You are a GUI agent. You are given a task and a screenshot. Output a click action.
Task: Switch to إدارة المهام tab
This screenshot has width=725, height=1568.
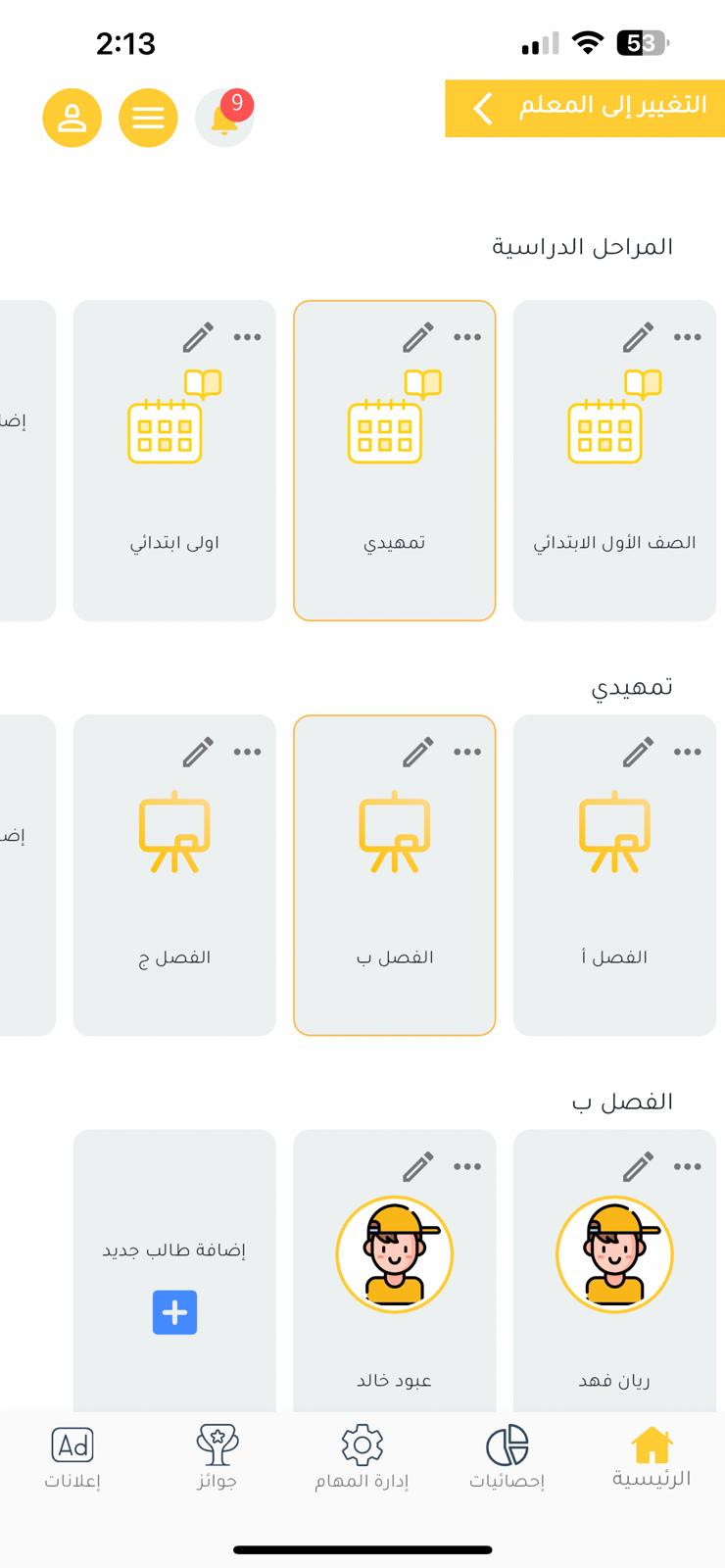362,1458
